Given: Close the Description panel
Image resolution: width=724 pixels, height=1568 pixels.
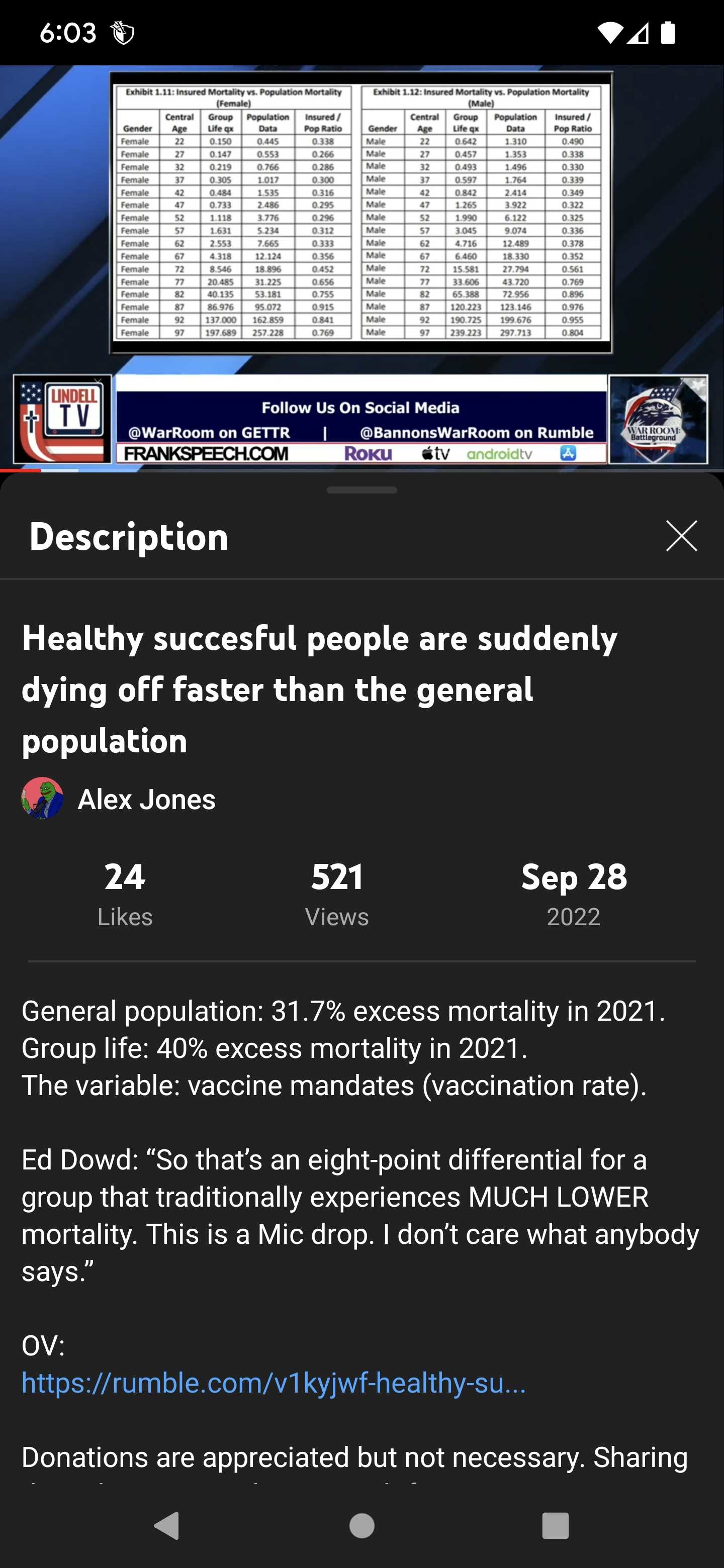Looking at the screenshot, I should 681,536.
